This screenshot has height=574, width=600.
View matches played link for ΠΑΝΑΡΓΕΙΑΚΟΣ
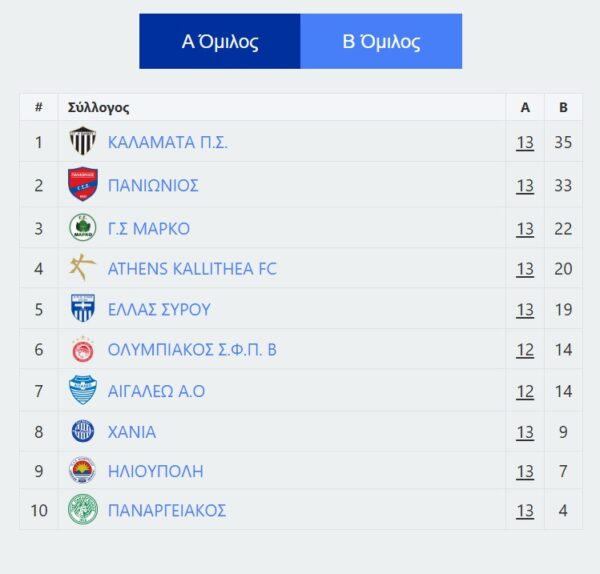pyautogui.click(x=525, y=510)
